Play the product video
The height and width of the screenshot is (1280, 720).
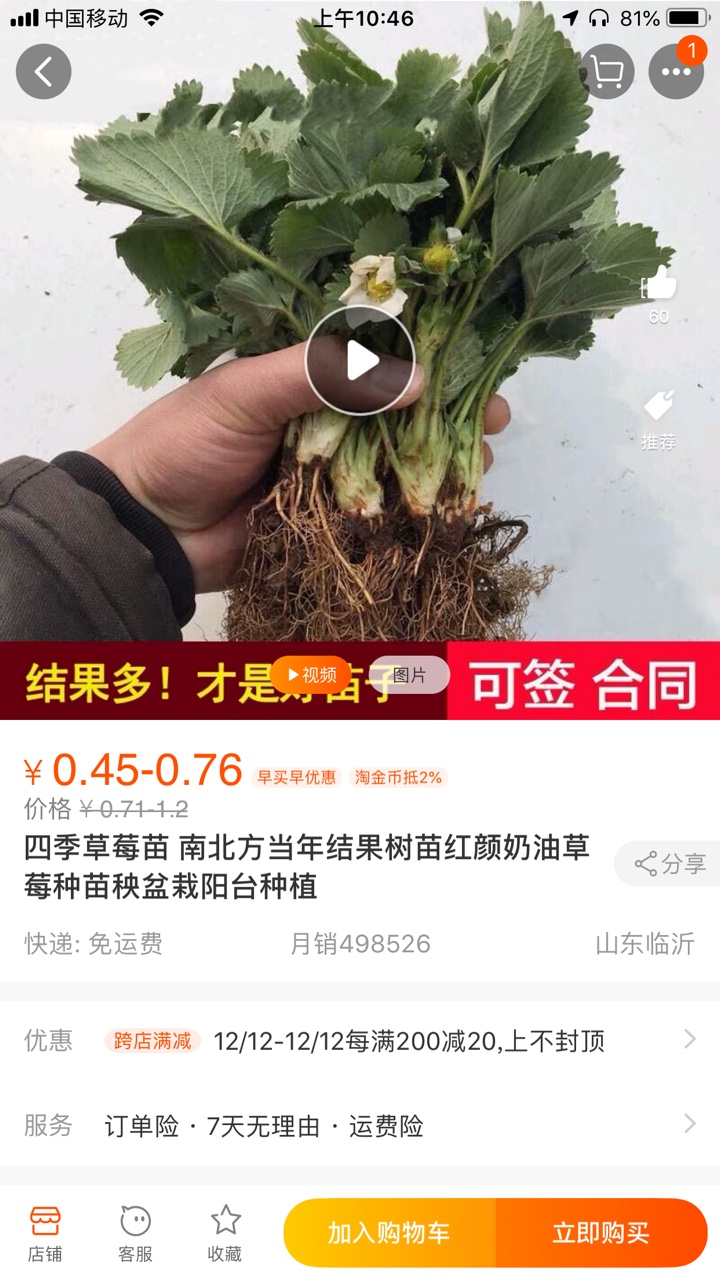pyautogui.click(x=360, y=360)
